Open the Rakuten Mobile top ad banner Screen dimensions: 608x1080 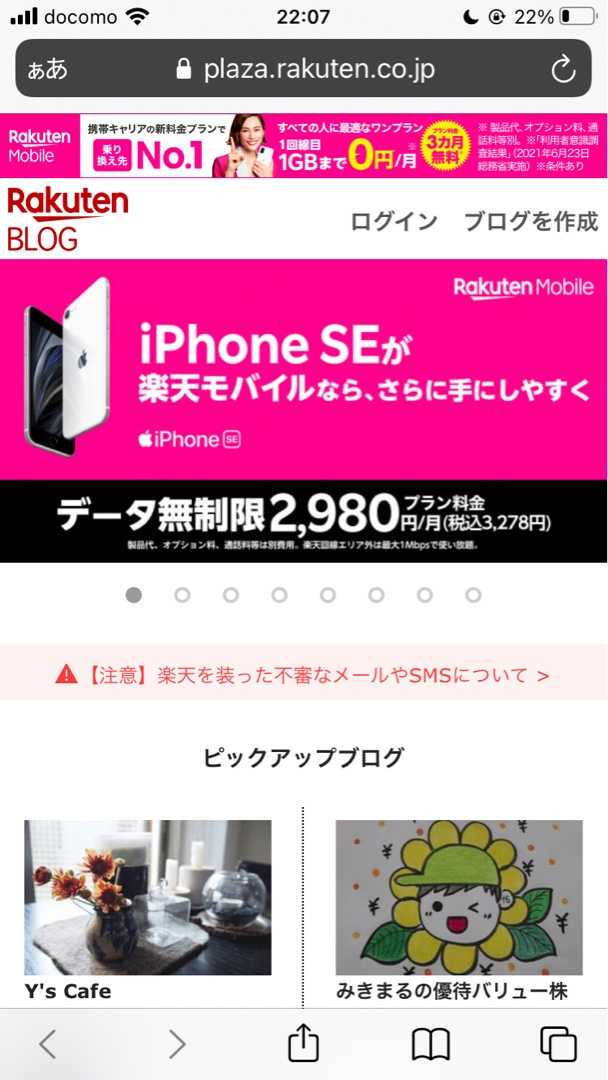point(304,145)
